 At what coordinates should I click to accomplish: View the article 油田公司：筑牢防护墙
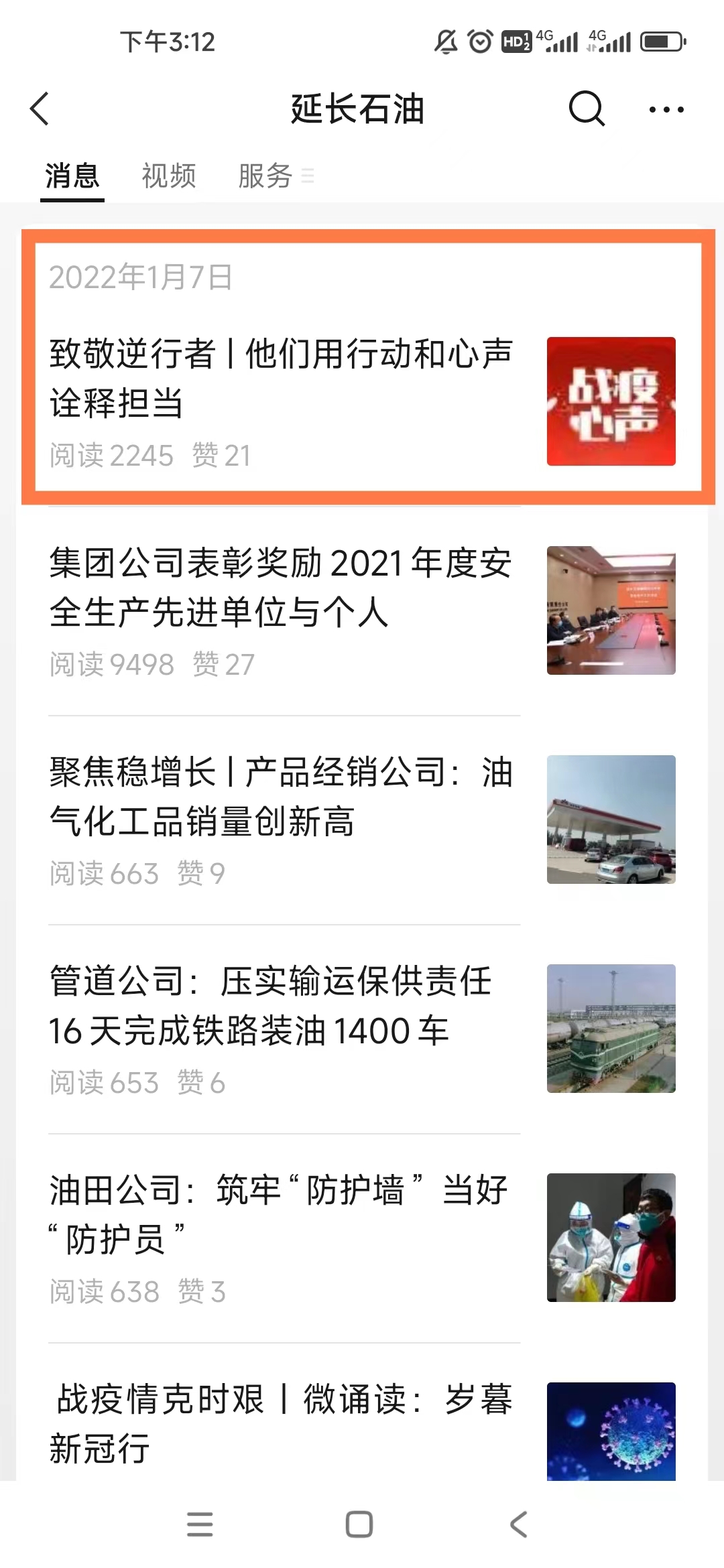[362, 1238]
